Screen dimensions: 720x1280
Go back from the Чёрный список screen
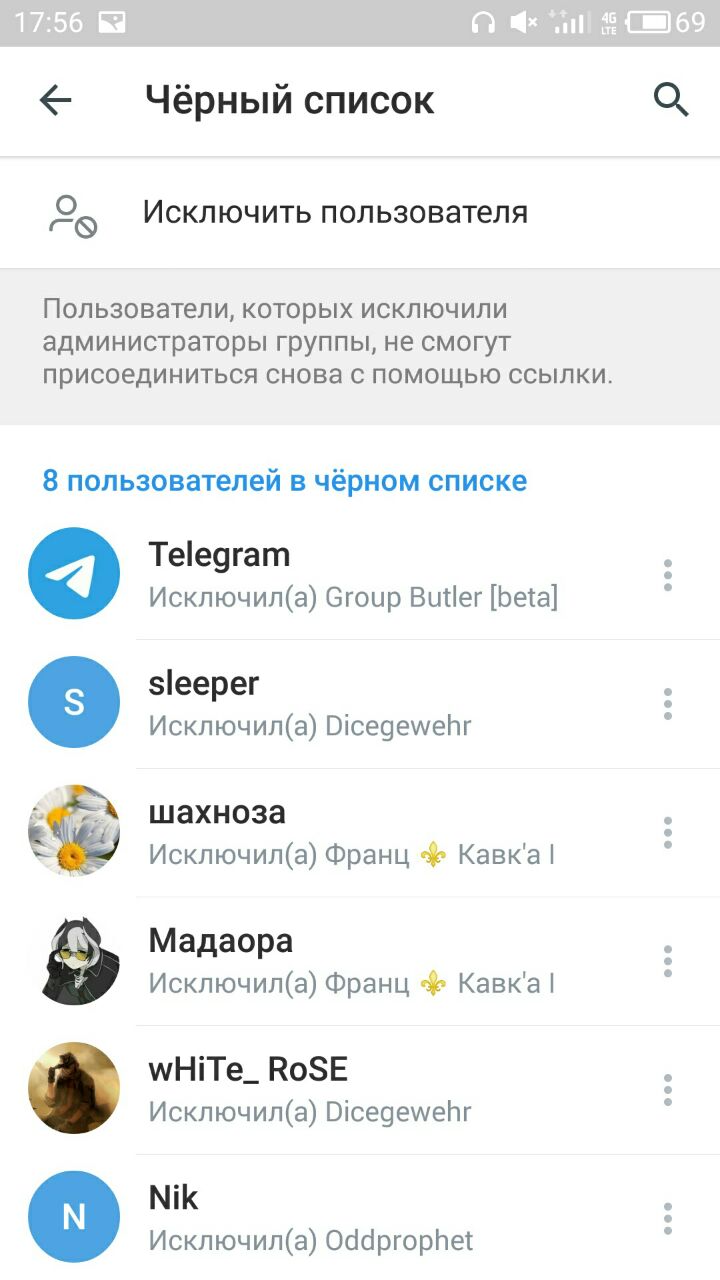pos(56,100)
